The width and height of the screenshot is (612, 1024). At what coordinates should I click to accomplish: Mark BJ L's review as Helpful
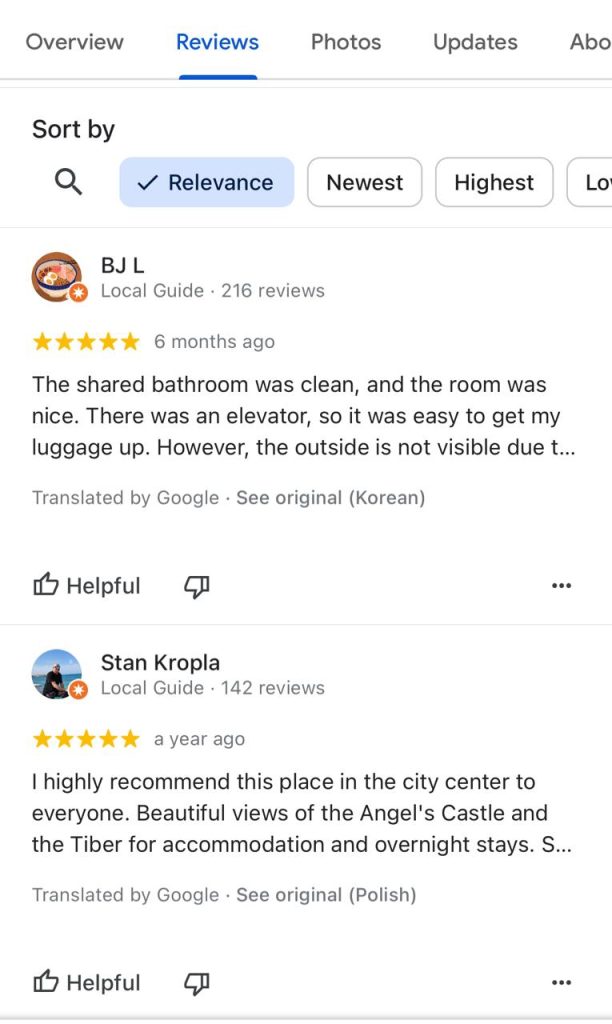point(87,586)
